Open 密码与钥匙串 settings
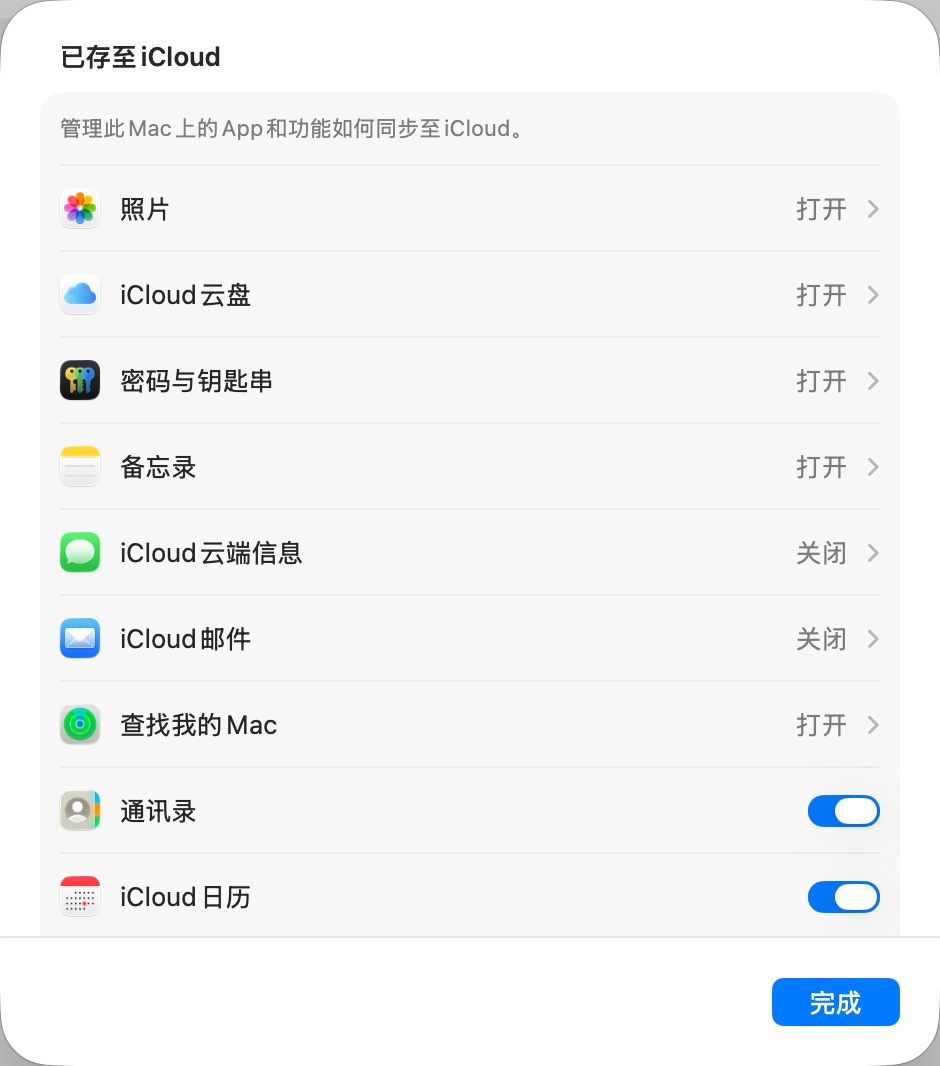 (x=469, y=381)
